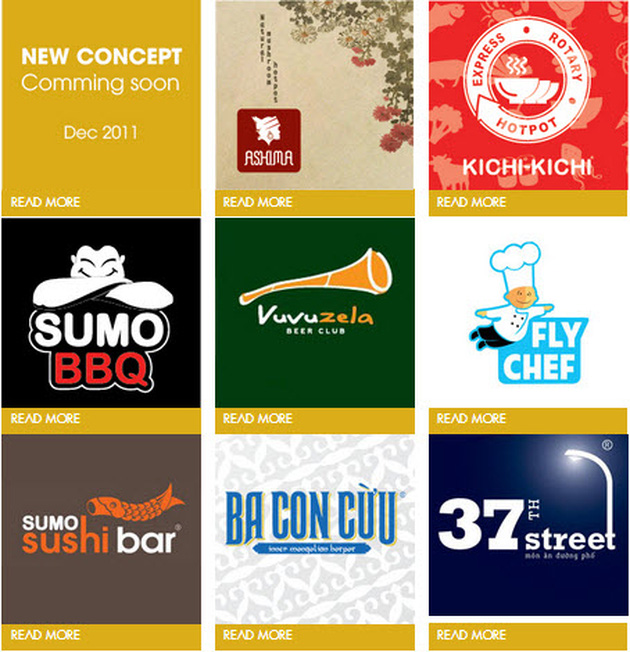This screenshot has height=652, width=630.
Task: Open READ MORE below the Ashima tile
Action: [x=258, y=202]
